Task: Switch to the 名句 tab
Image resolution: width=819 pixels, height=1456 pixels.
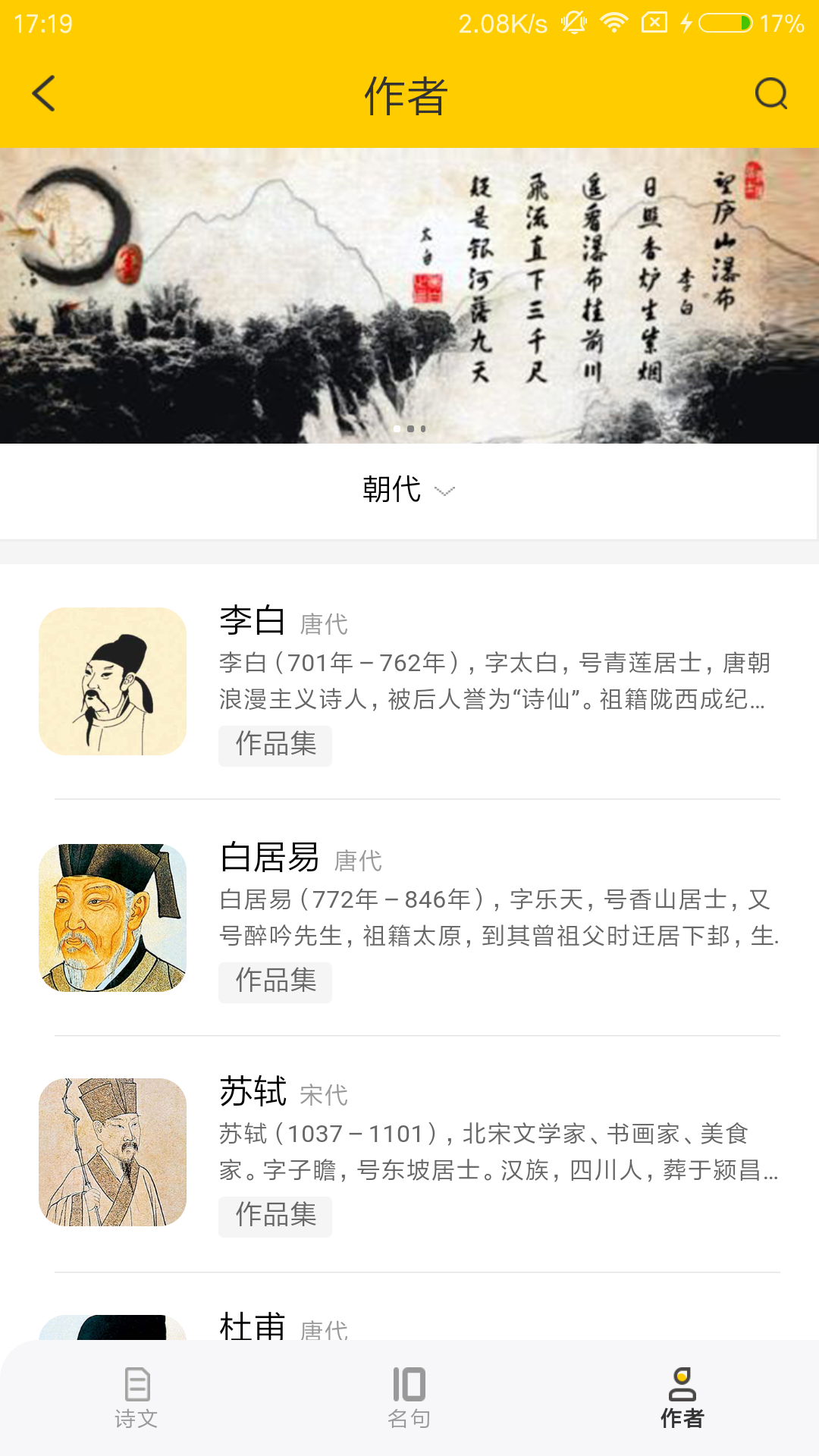Action: pos(409,1398)
